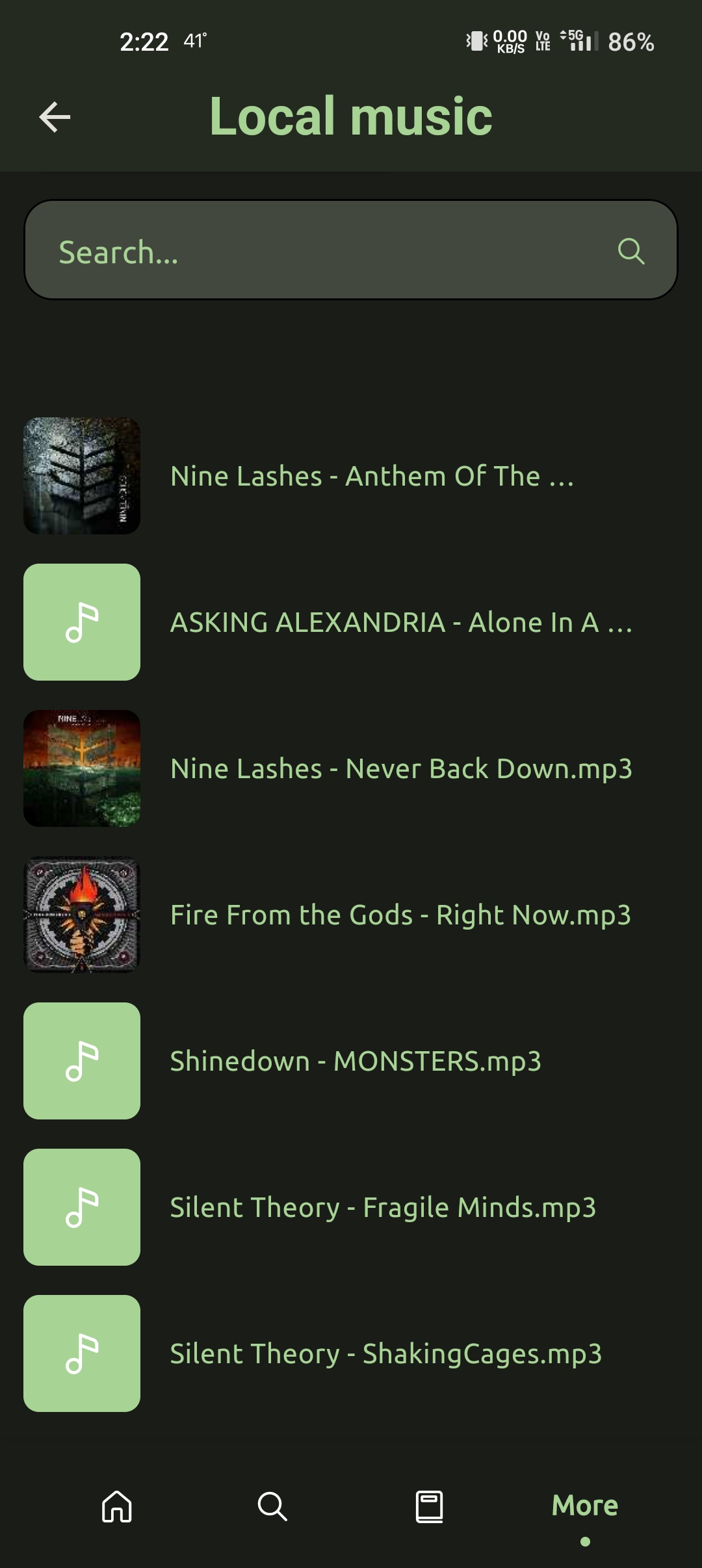Tap the Anthem Of The Lost album artwork
Viewport: 702px width, 1568px height.
point(82,476)
